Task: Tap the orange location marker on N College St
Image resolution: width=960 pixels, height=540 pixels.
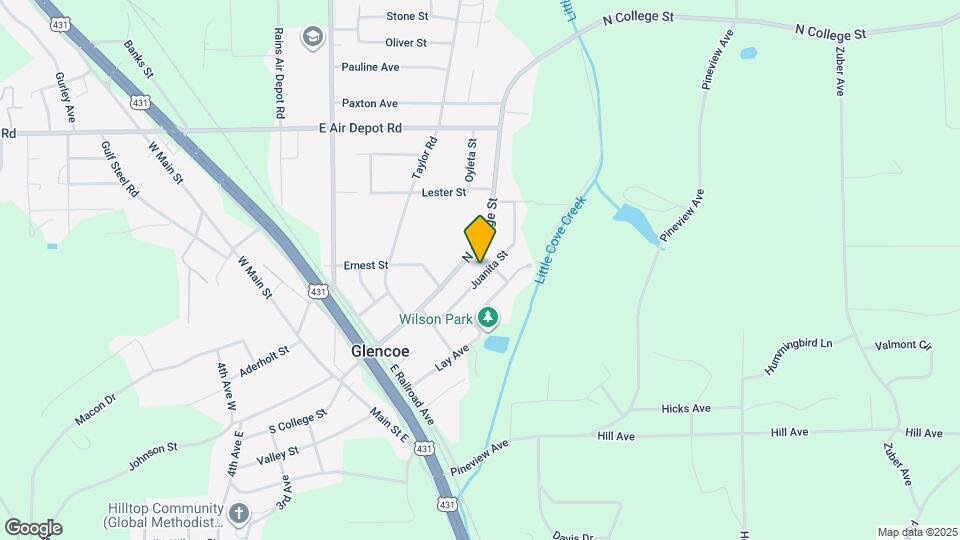Action: pos(480,238)
